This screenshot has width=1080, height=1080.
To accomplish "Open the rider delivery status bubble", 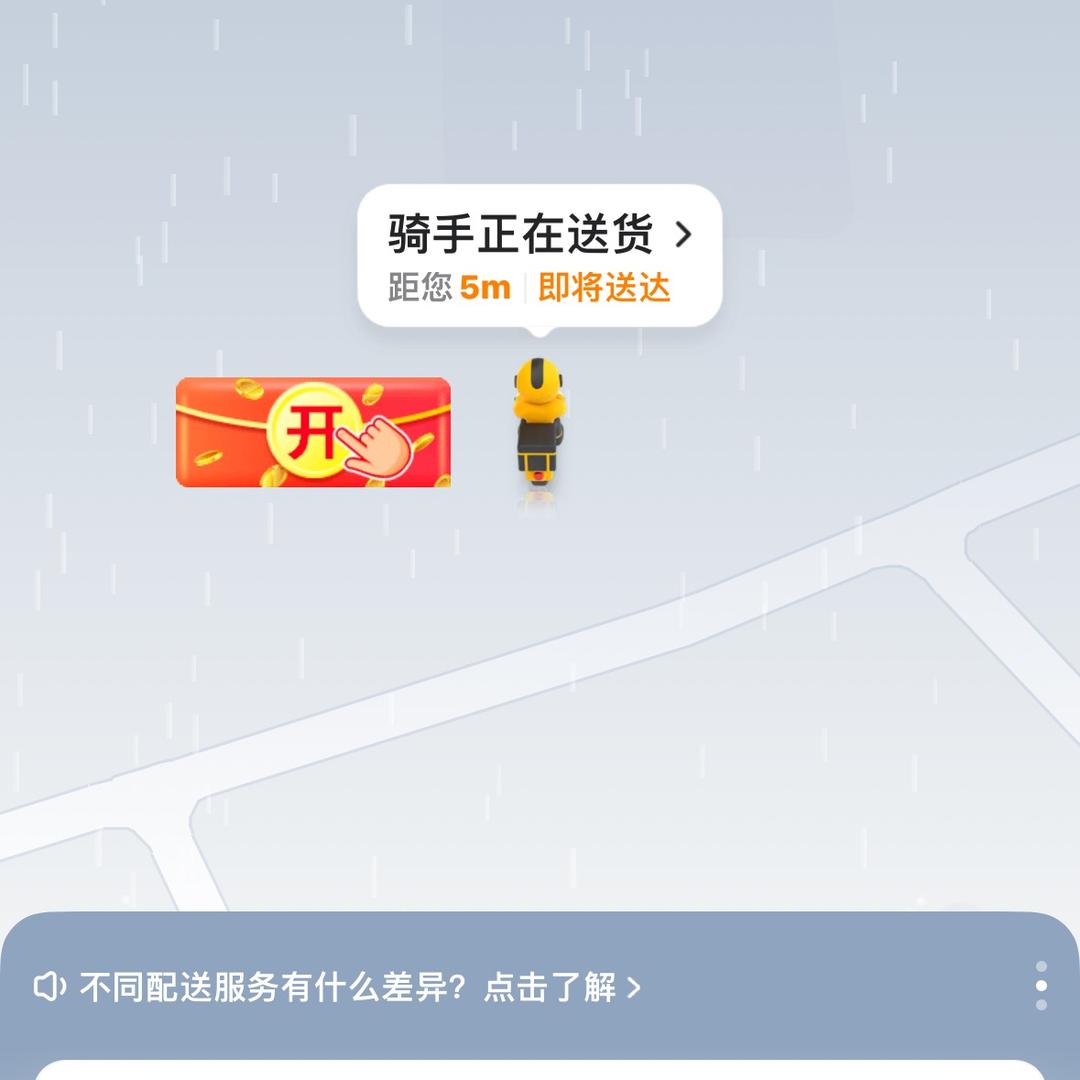I will click(539, 255).
